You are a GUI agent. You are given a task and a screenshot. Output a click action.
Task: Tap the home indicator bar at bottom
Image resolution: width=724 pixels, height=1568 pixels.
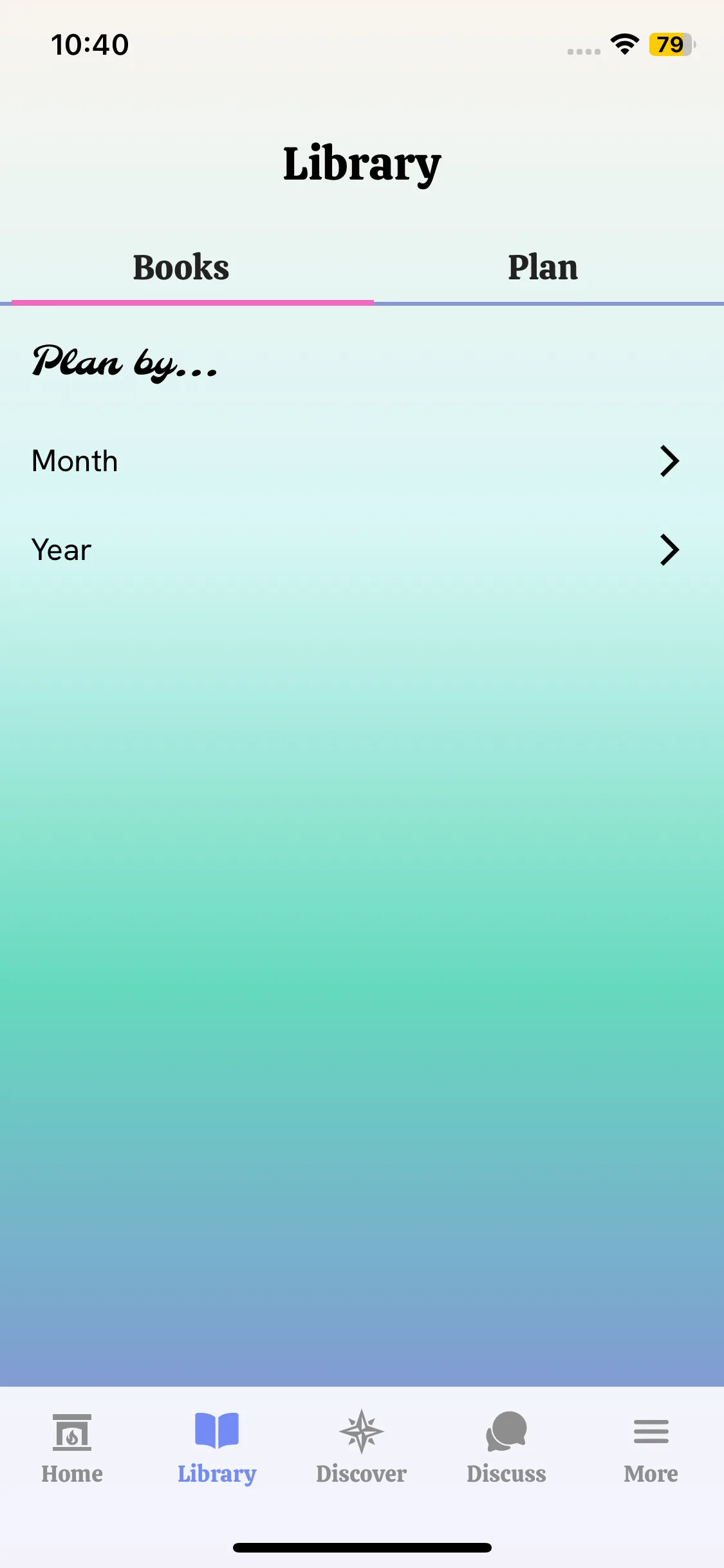tap(362, 1547)
